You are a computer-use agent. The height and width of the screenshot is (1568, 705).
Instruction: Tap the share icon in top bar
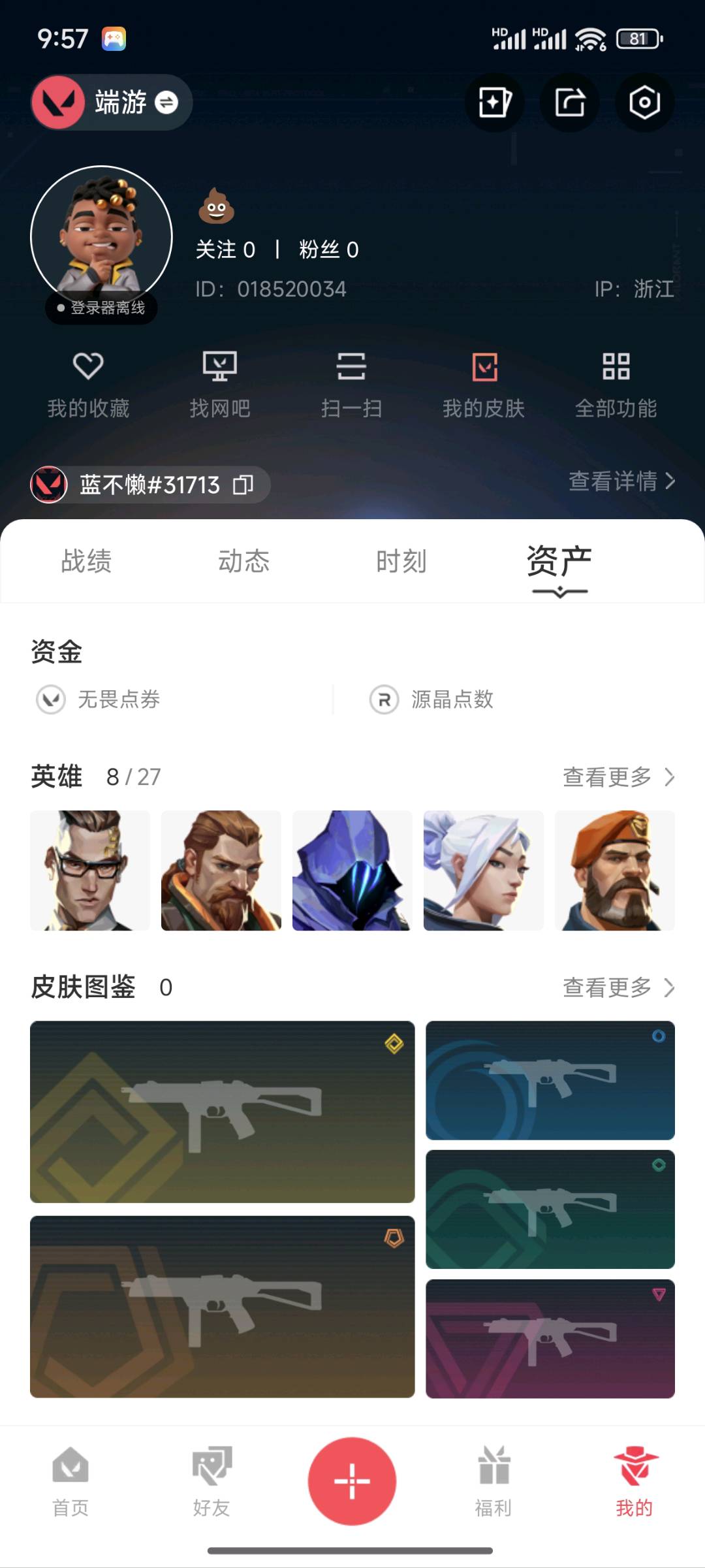(x=569, y=103)
